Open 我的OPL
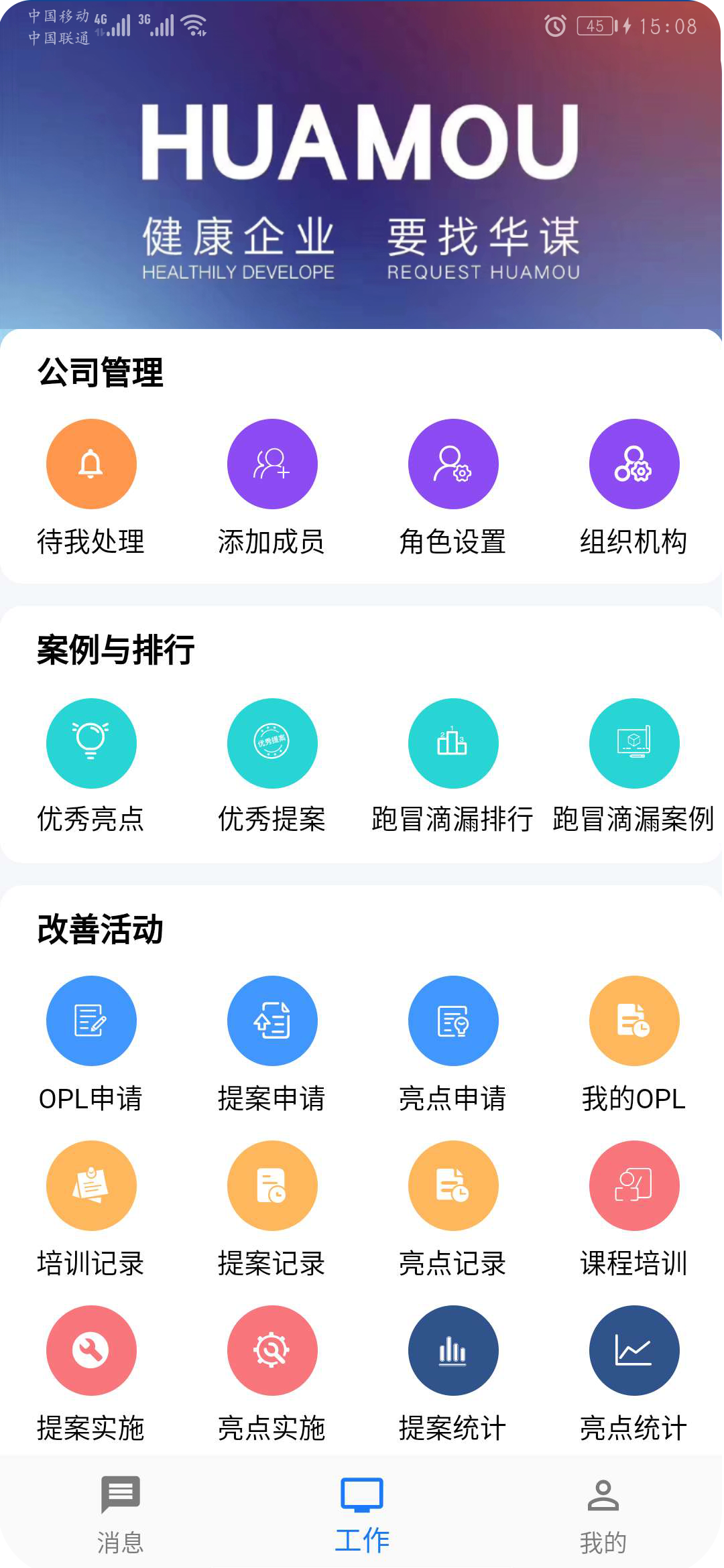The image size is (724, 1568). pos(634,1021)
